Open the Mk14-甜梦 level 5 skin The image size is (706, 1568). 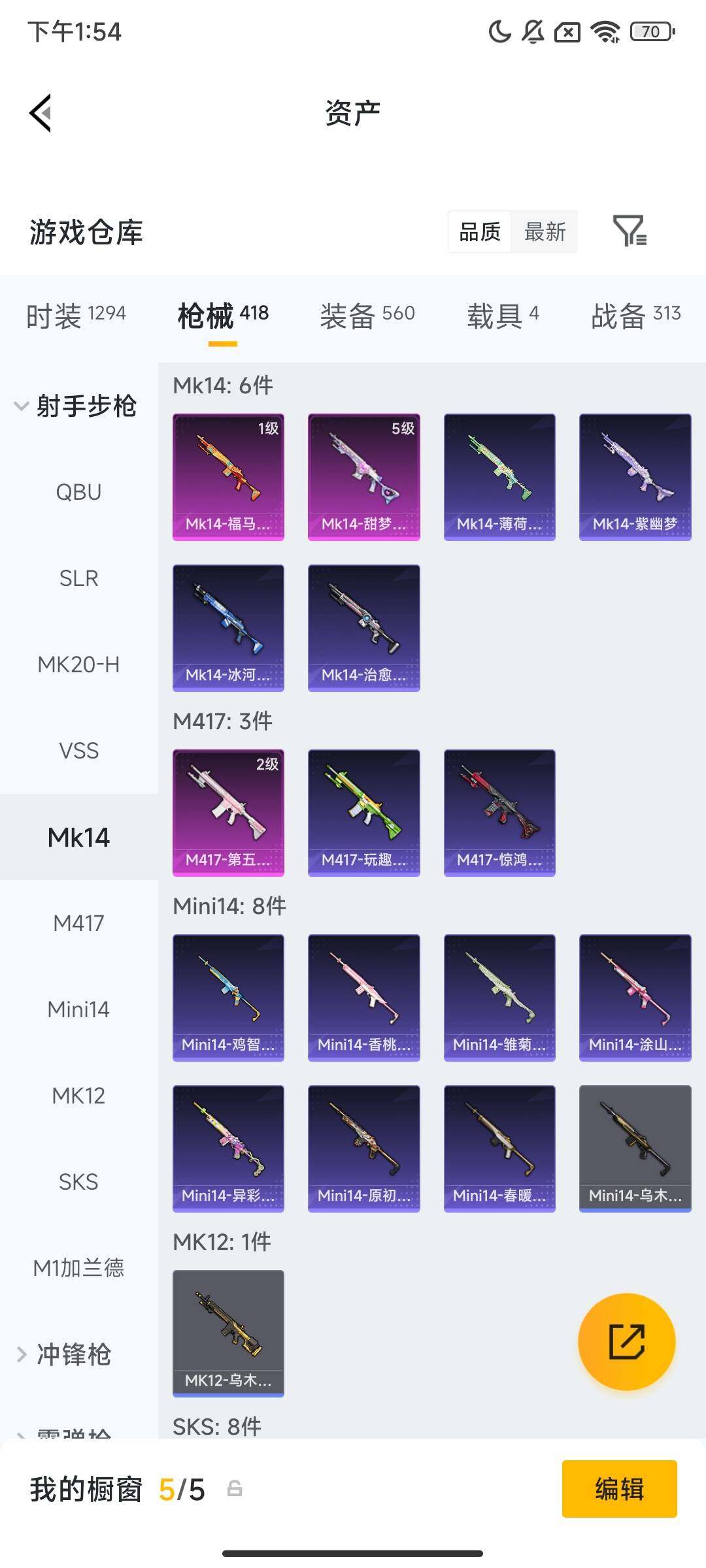click(363, 477)
